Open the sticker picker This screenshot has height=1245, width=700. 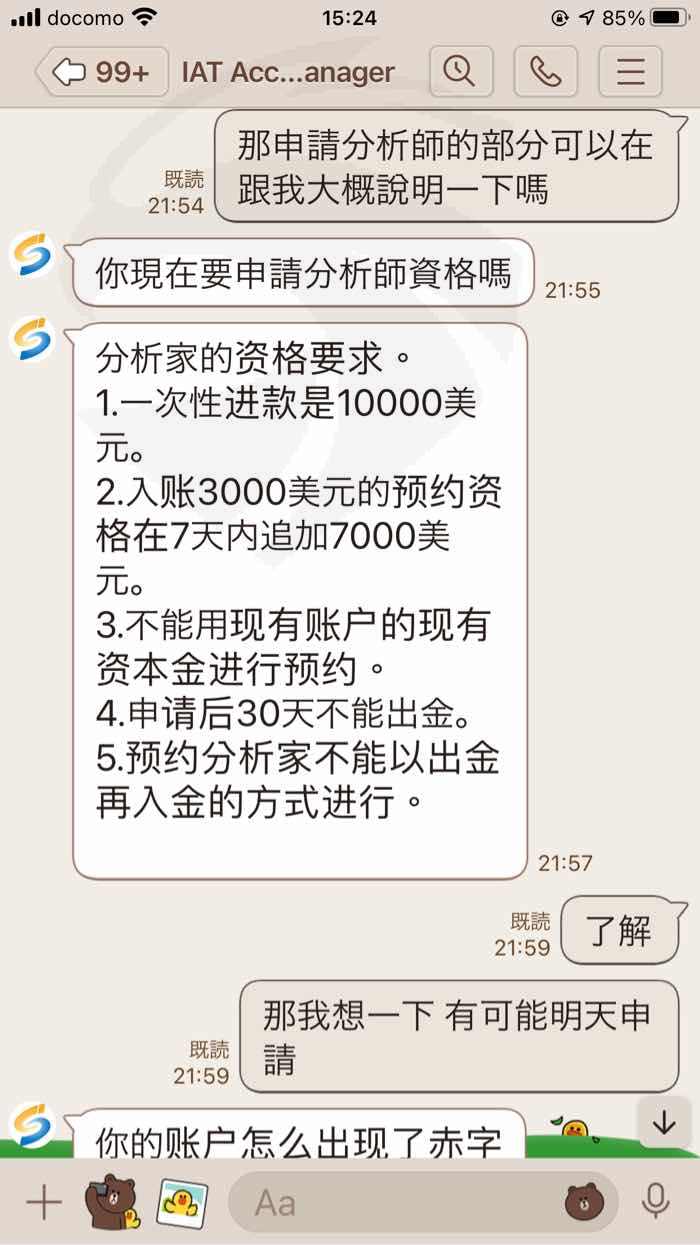click(x=585, y=1202)
